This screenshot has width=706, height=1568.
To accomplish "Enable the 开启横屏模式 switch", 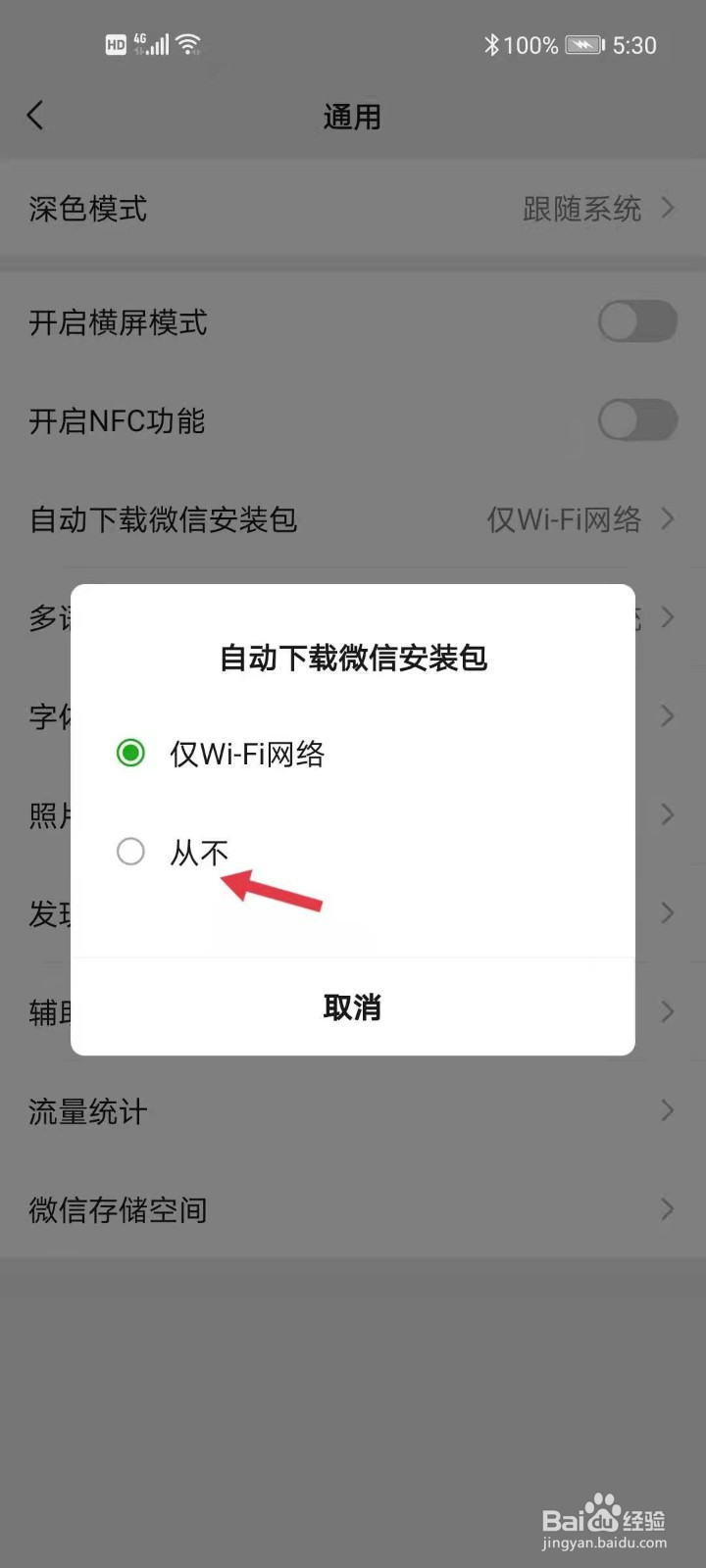I will pos(637,322).
